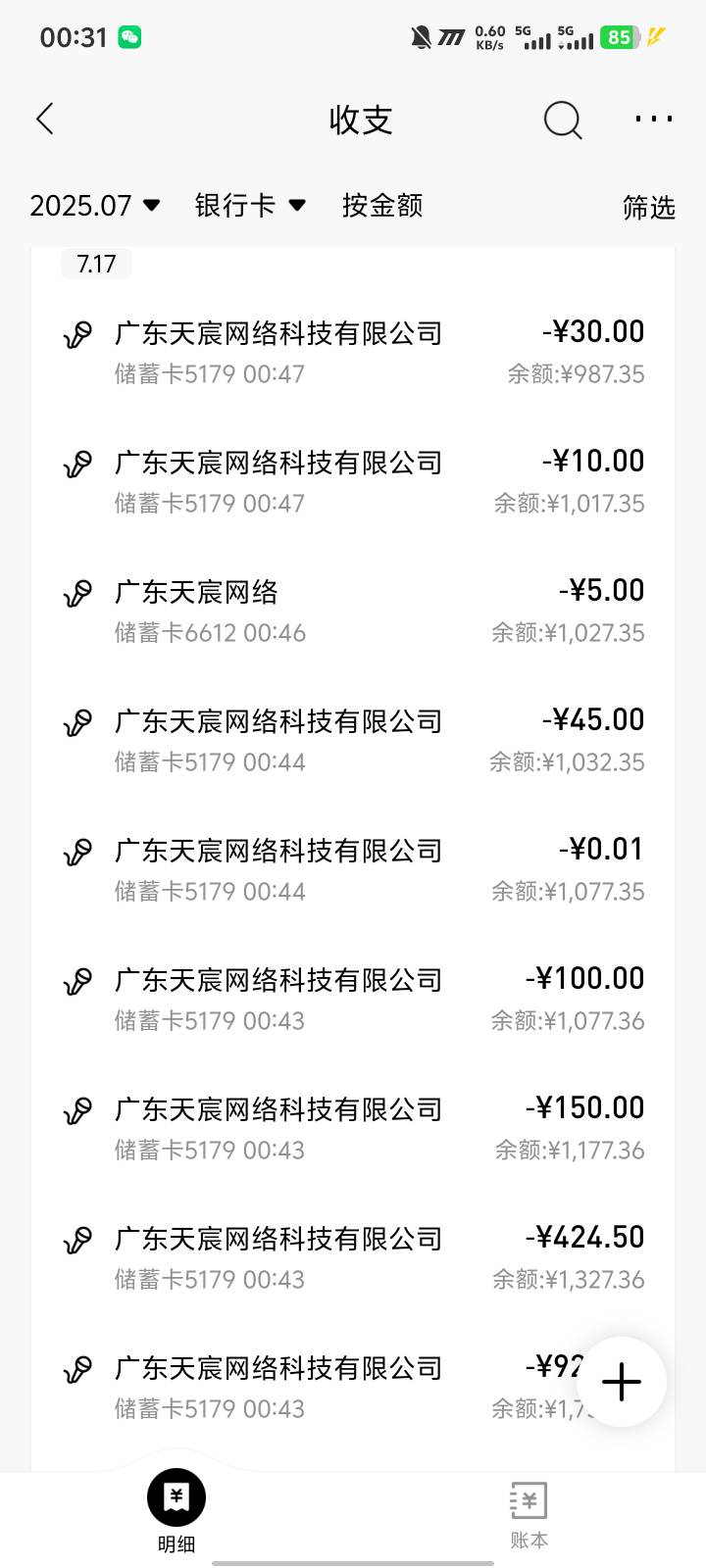This screenshot has width=706, height=1568.
Task: Expand the 2025.07 month dropdown
Action: pyautogui.click(x=95, y=206)
